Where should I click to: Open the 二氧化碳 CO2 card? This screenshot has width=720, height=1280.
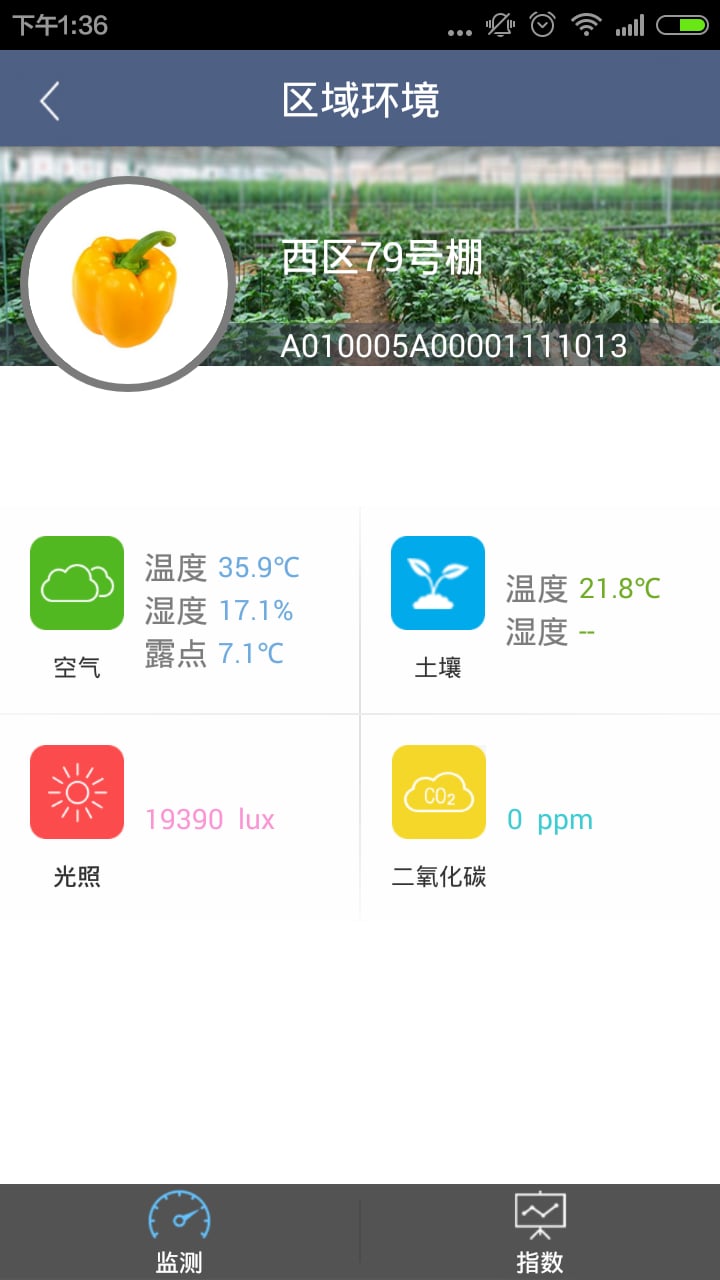540,818
